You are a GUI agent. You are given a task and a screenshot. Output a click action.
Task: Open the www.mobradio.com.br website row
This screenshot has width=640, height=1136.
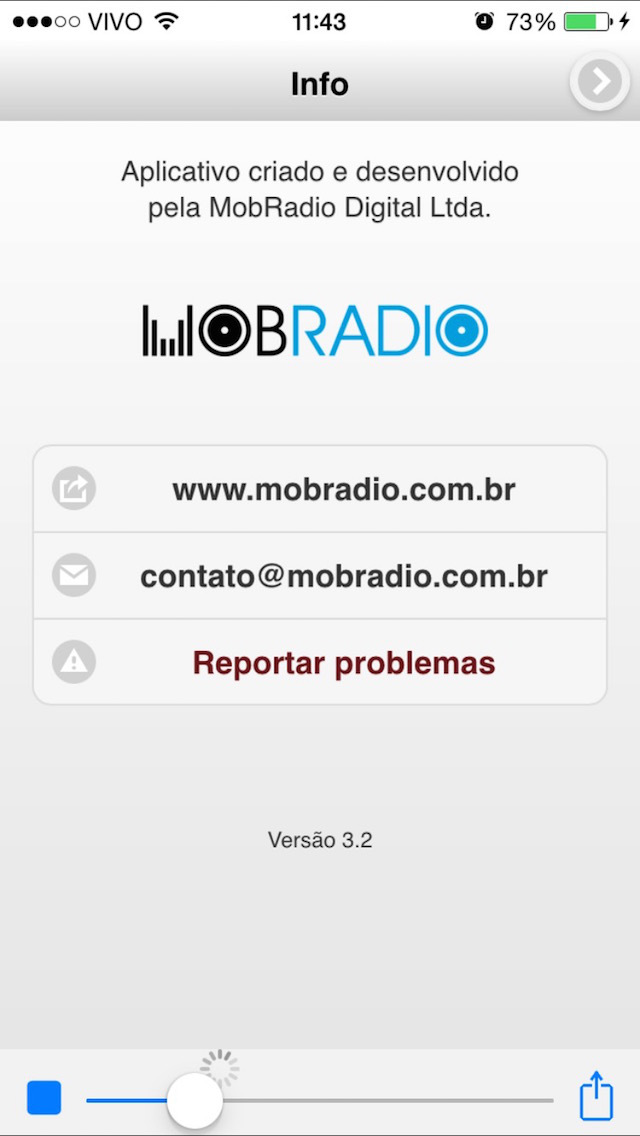(x=320, y=489)
